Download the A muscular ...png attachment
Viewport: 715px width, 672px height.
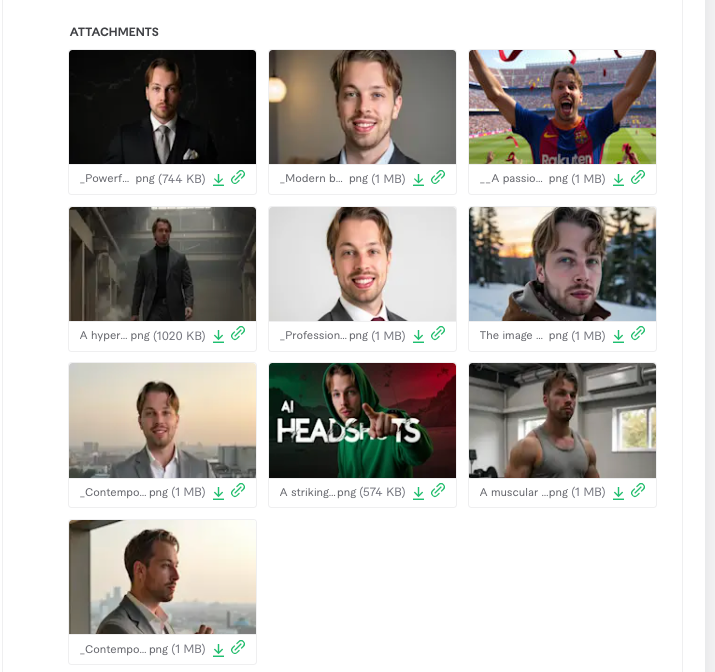(618, 492)
